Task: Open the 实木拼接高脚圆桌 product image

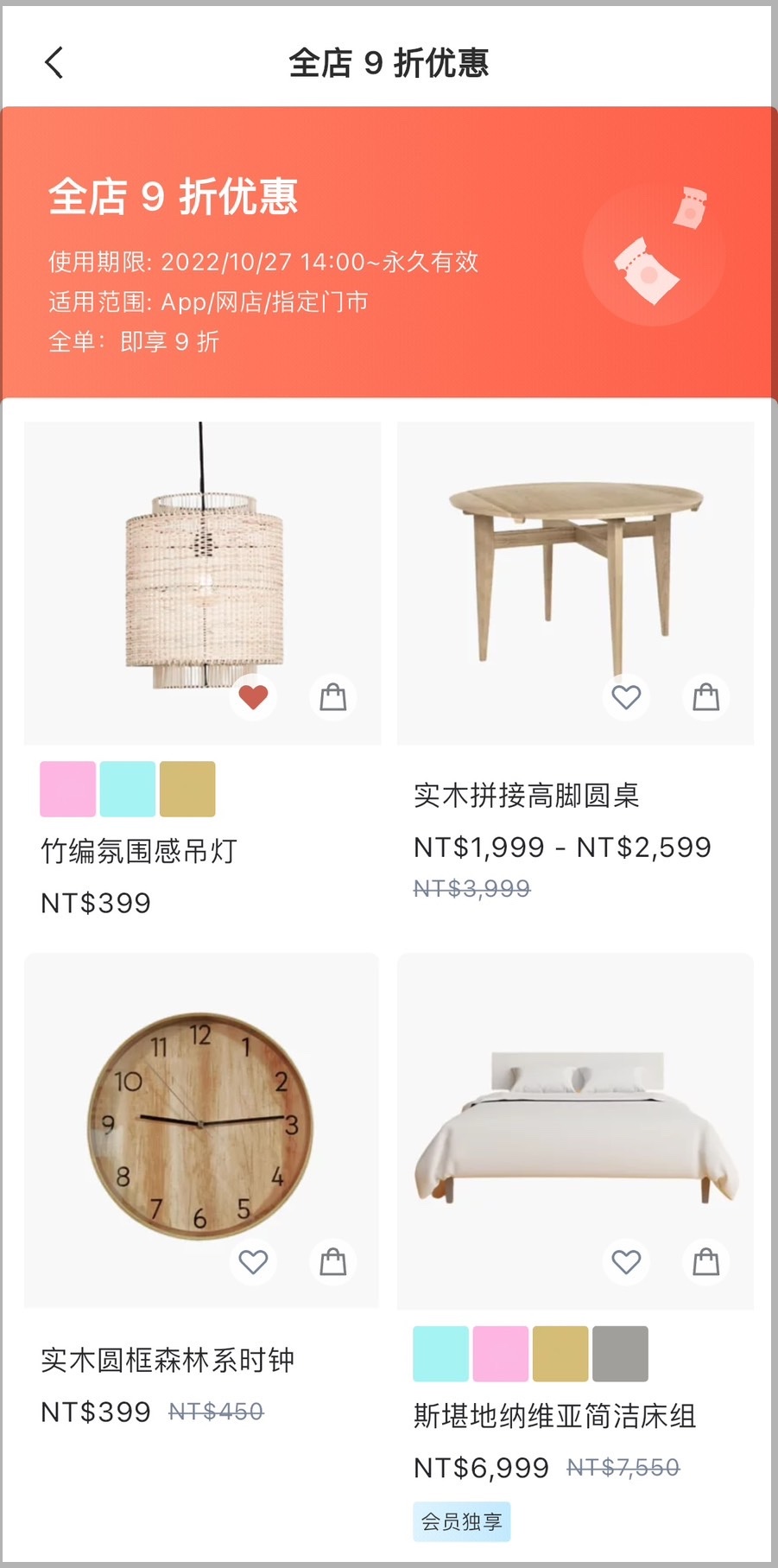Action: [x=575, y=583]
